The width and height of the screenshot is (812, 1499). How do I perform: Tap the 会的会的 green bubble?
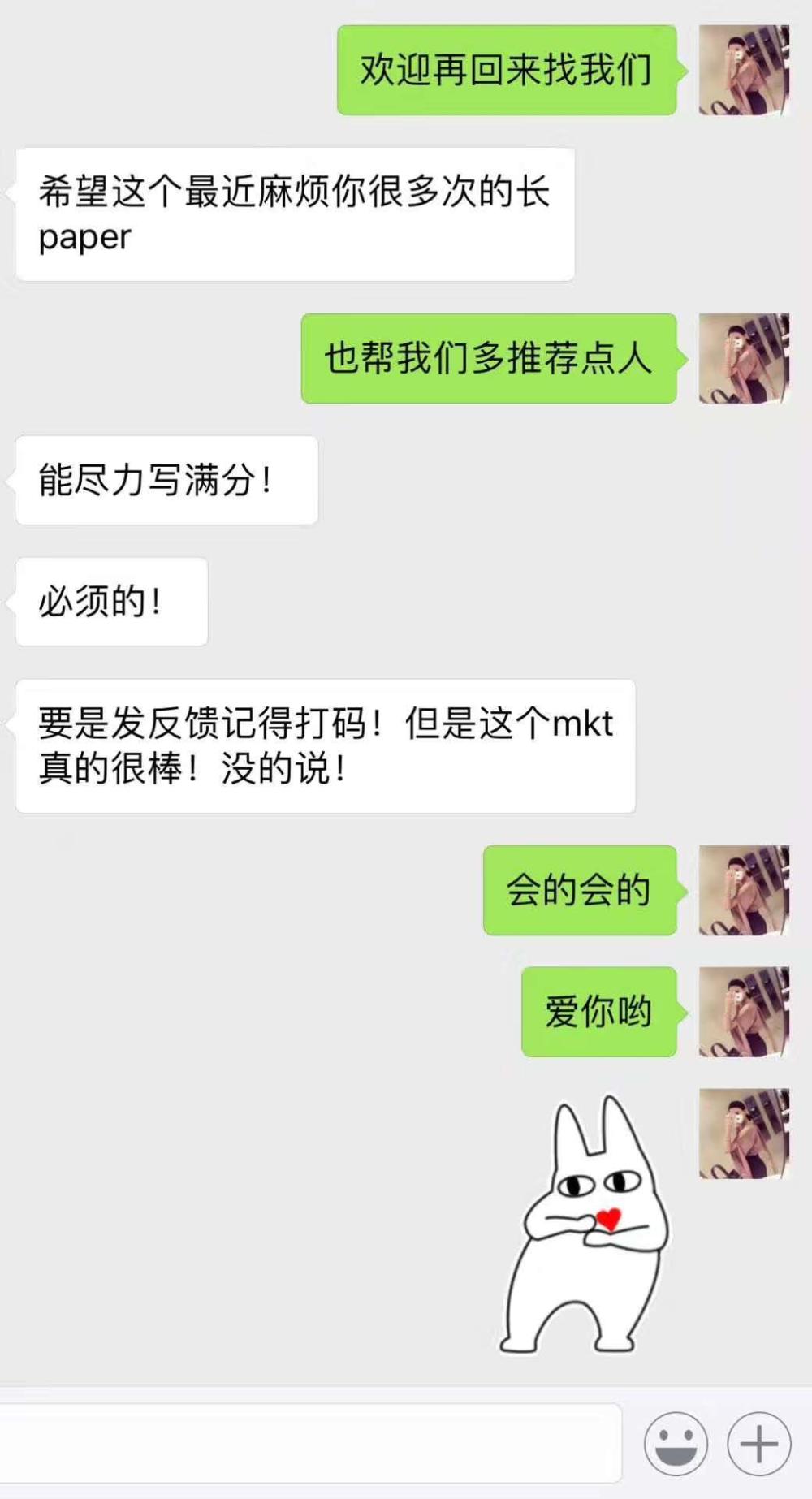[581, 891]
